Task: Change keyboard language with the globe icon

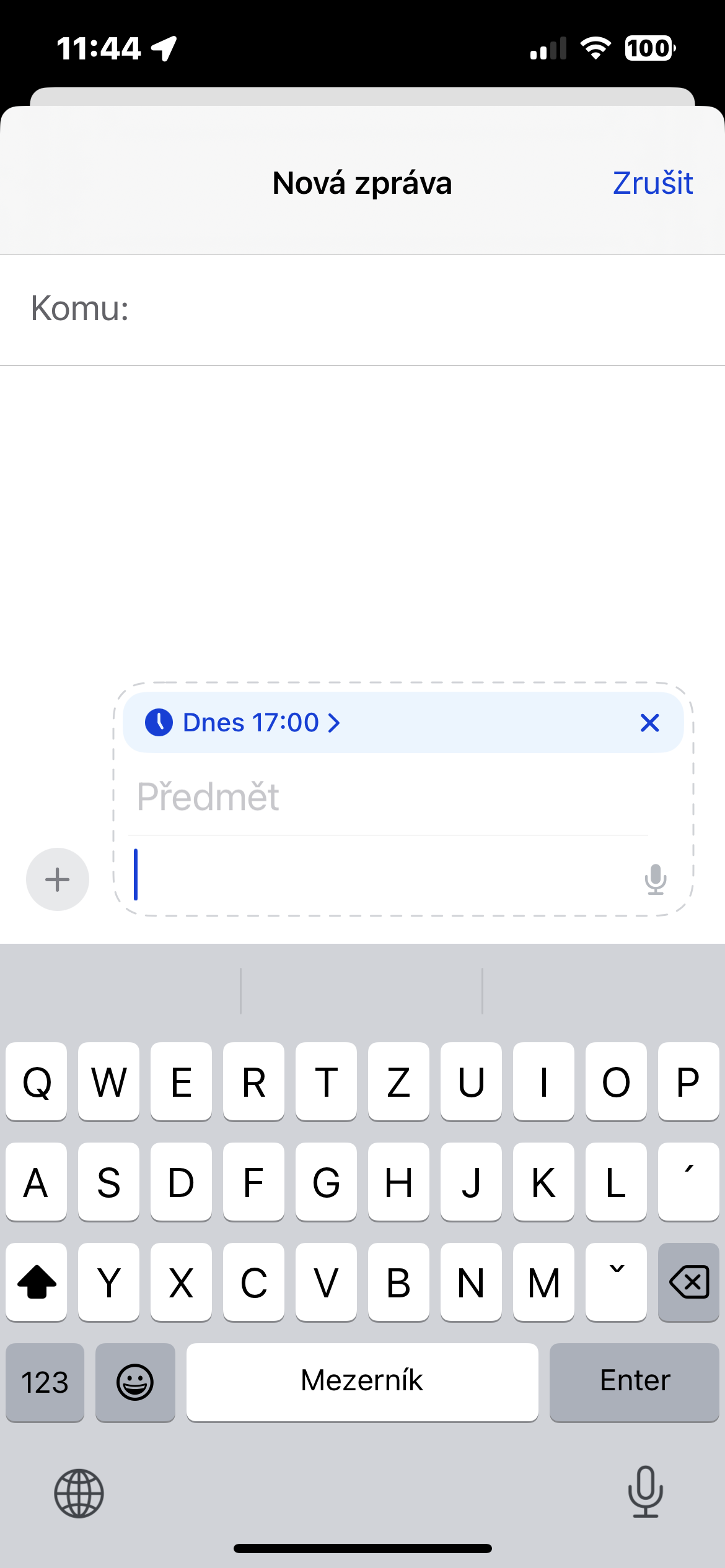Action: click(x=79, y=1493)
